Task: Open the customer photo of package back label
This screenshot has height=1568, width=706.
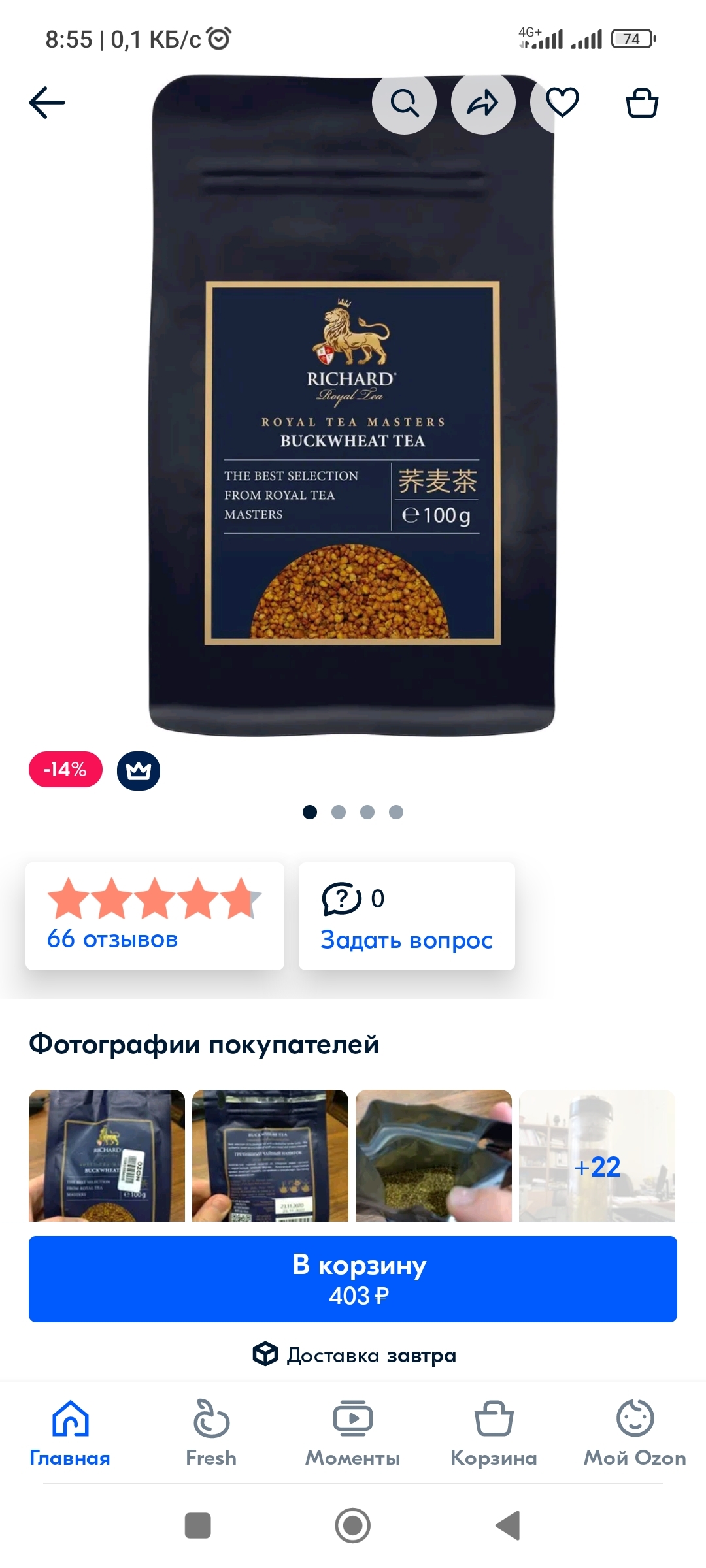Action: point(270,1155)
